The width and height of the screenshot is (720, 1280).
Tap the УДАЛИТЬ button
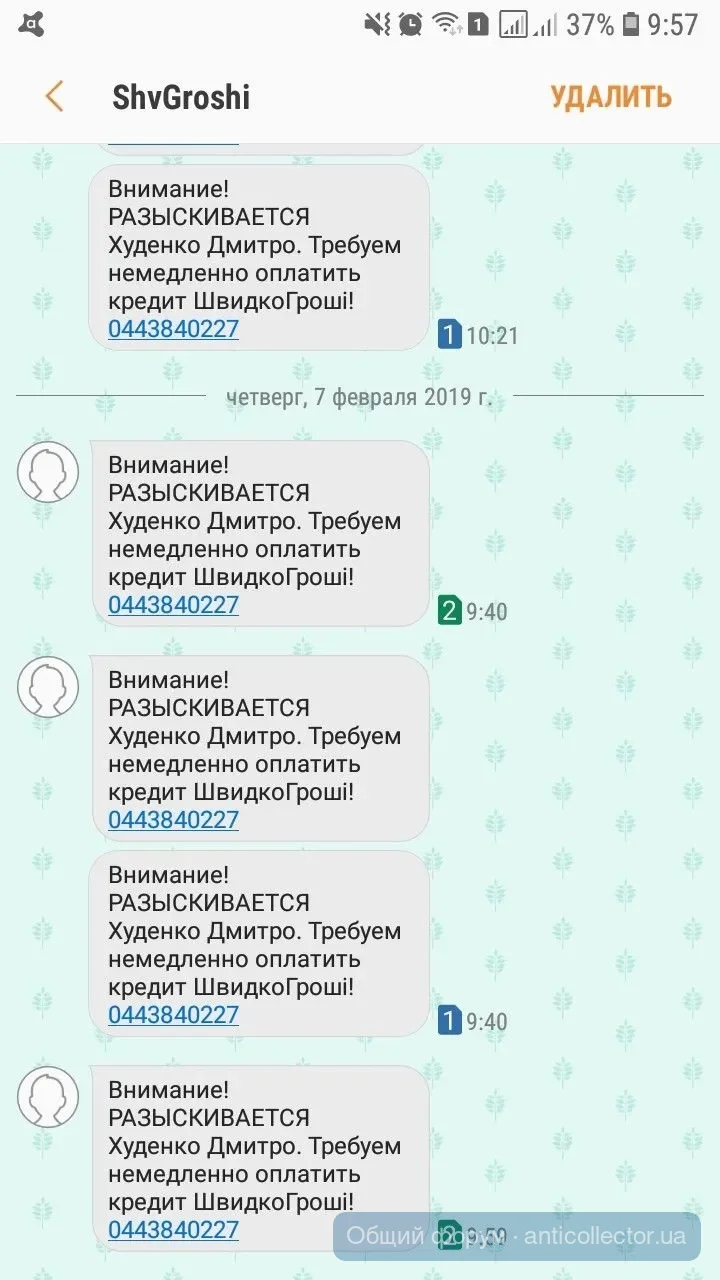610,97
